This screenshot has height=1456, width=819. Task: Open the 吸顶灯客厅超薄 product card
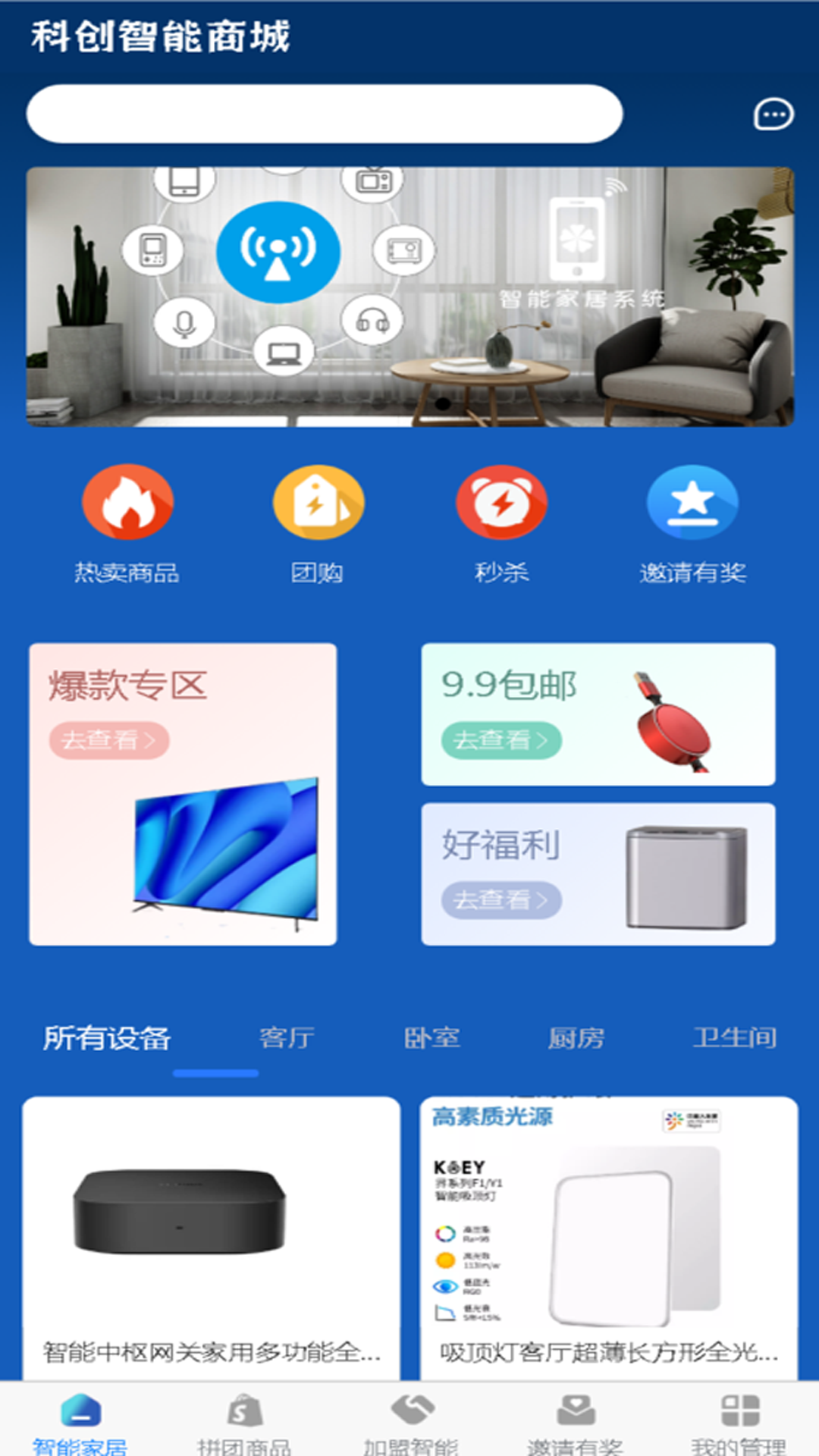tap(609, 1238)
